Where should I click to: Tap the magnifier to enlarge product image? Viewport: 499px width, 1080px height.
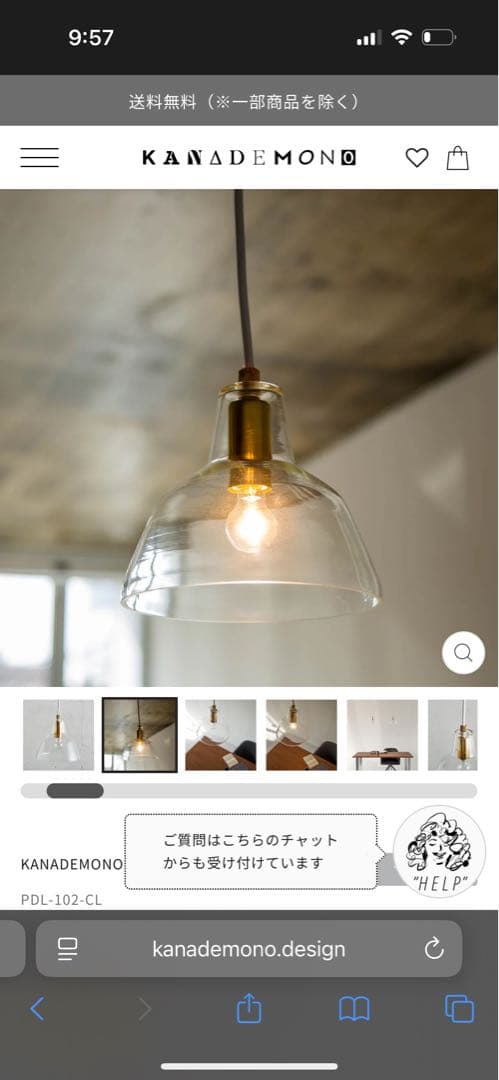[463, 652]
